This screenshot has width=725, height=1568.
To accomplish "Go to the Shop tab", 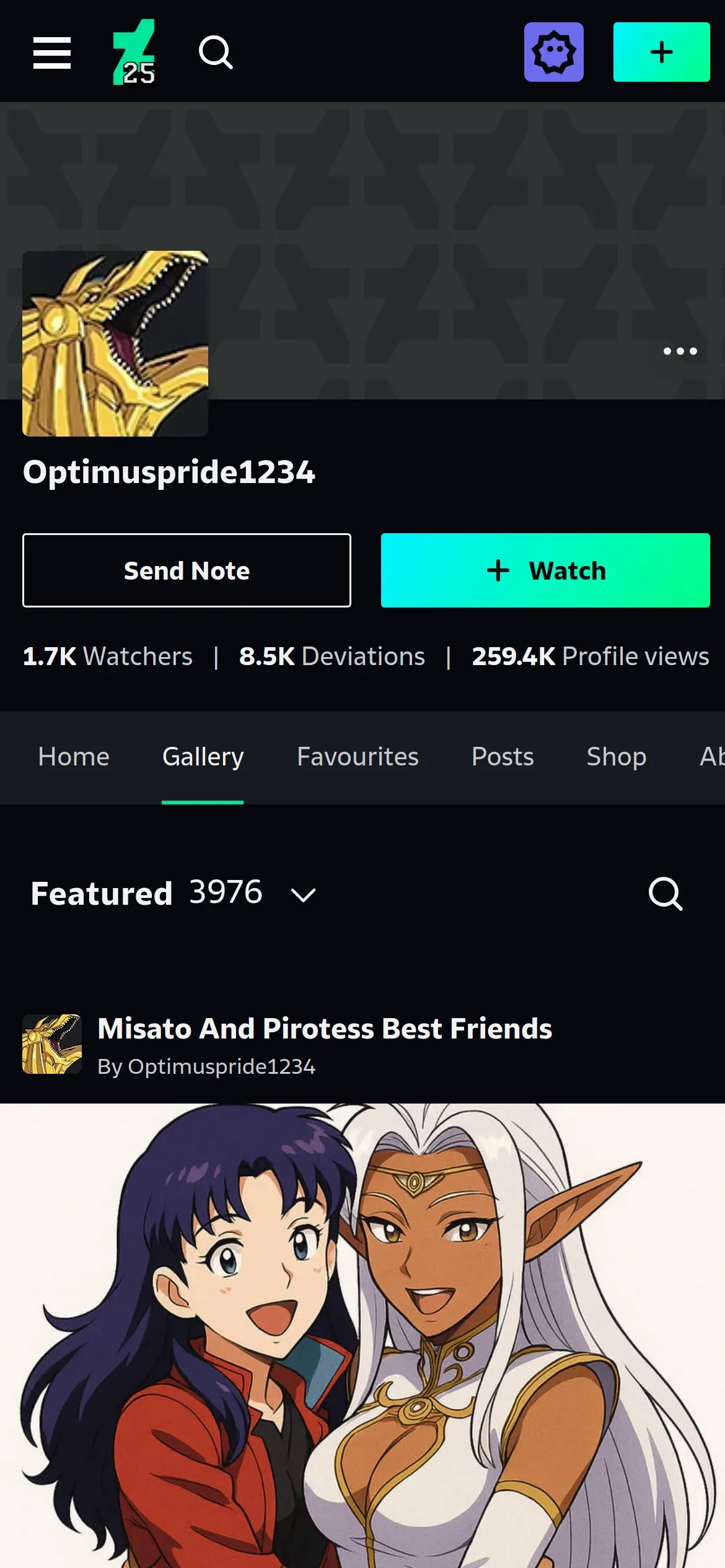I will (x=617, y=757).
